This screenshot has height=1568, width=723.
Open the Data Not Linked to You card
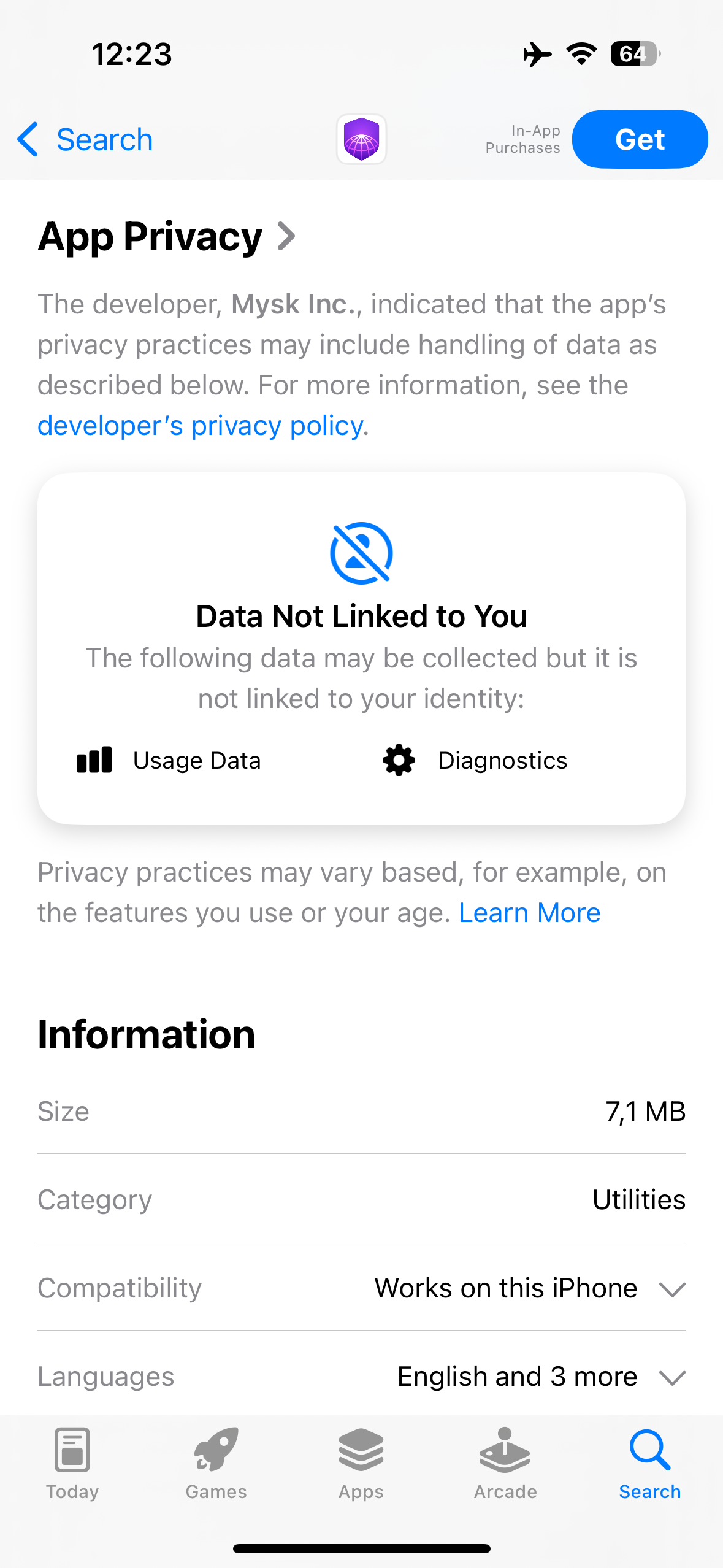click(x=361, y=648)
